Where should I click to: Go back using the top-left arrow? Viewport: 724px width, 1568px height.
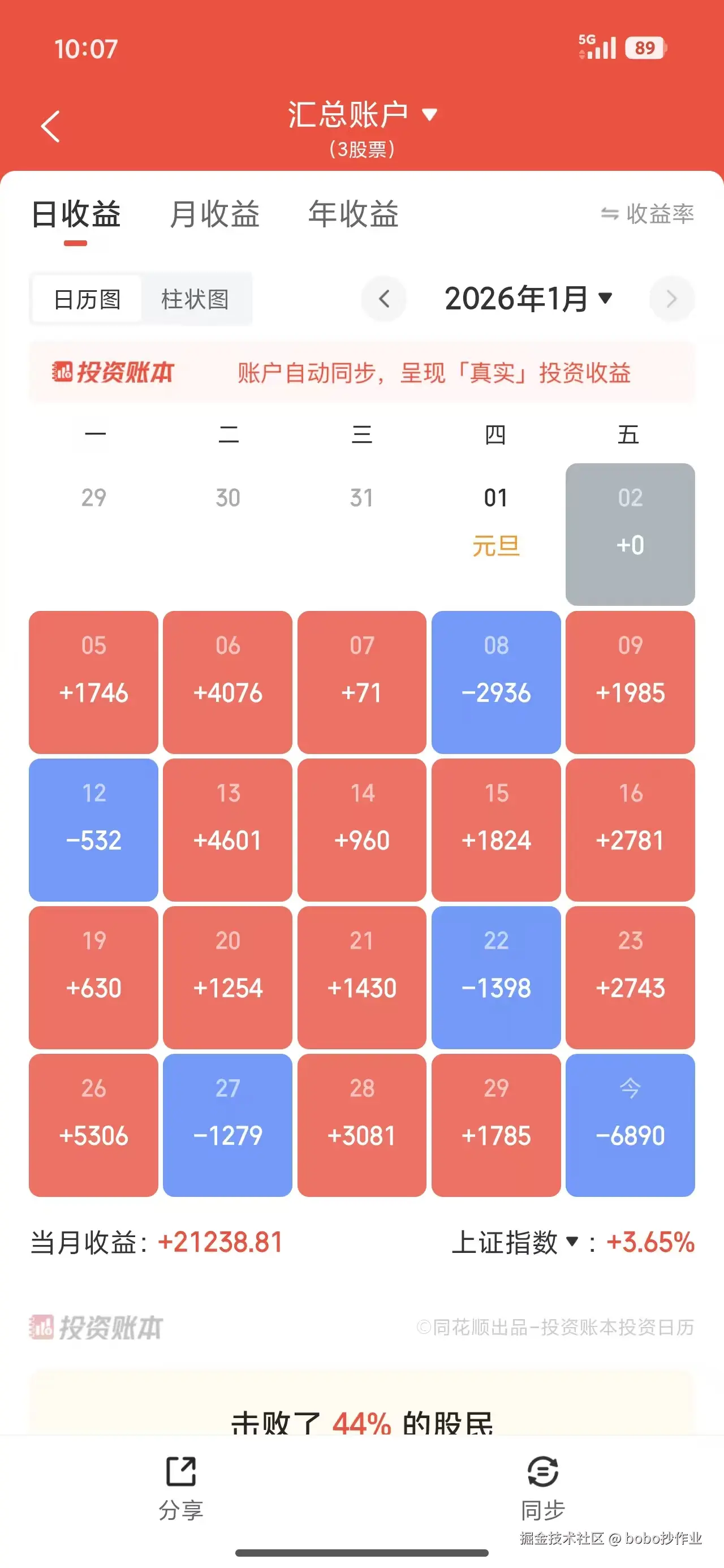50,126
